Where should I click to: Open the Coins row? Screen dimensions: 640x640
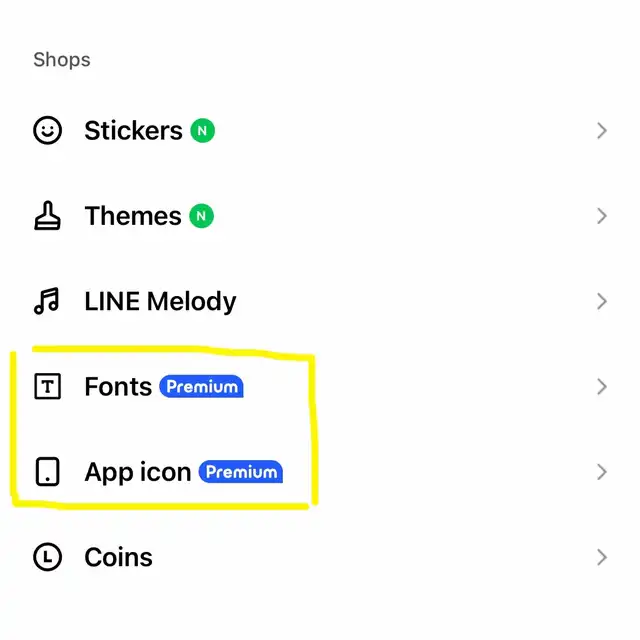tap(320, 557)
